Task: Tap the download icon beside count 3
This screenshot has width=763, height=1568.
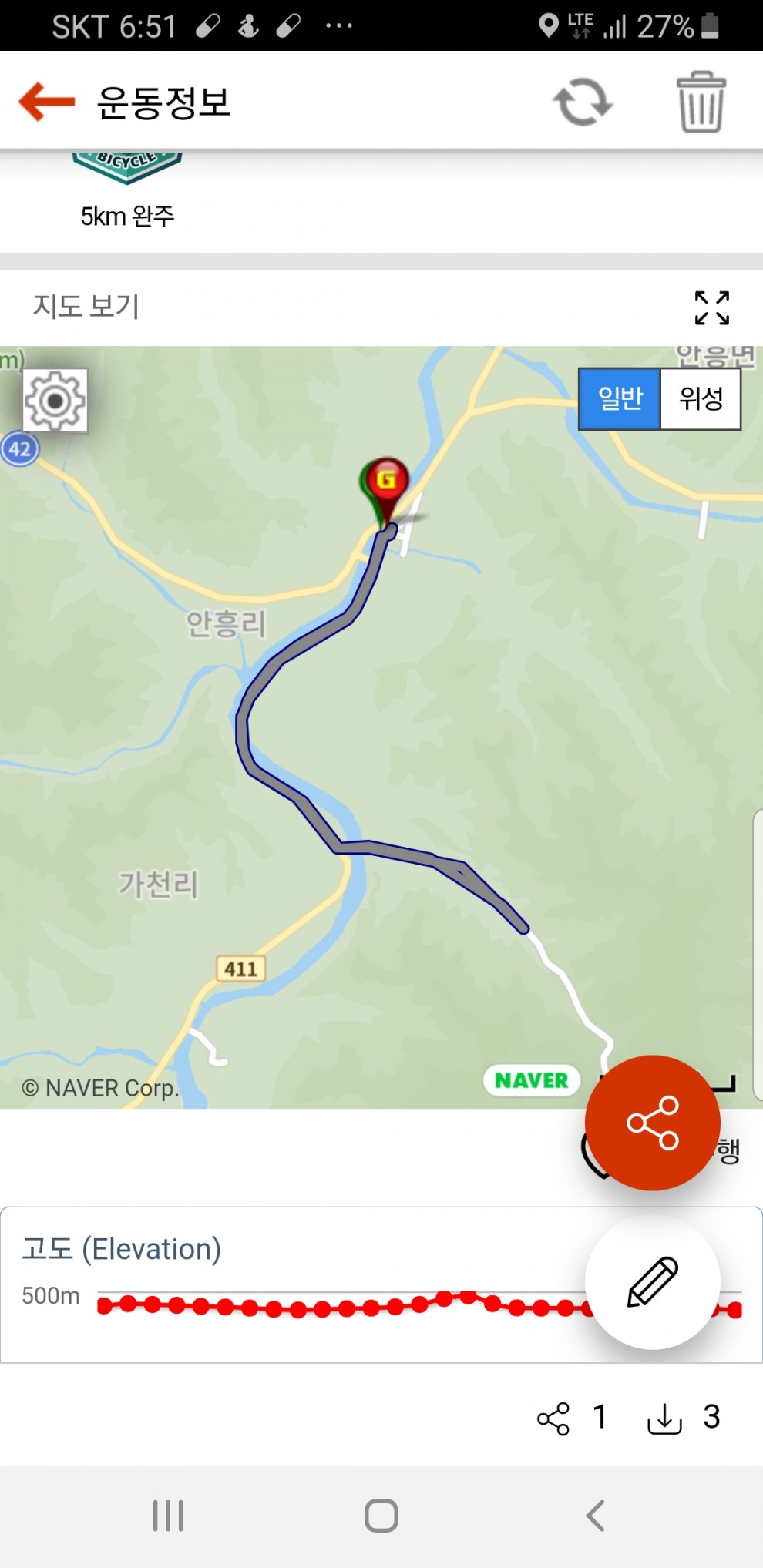Action: tap(664, 1418)
